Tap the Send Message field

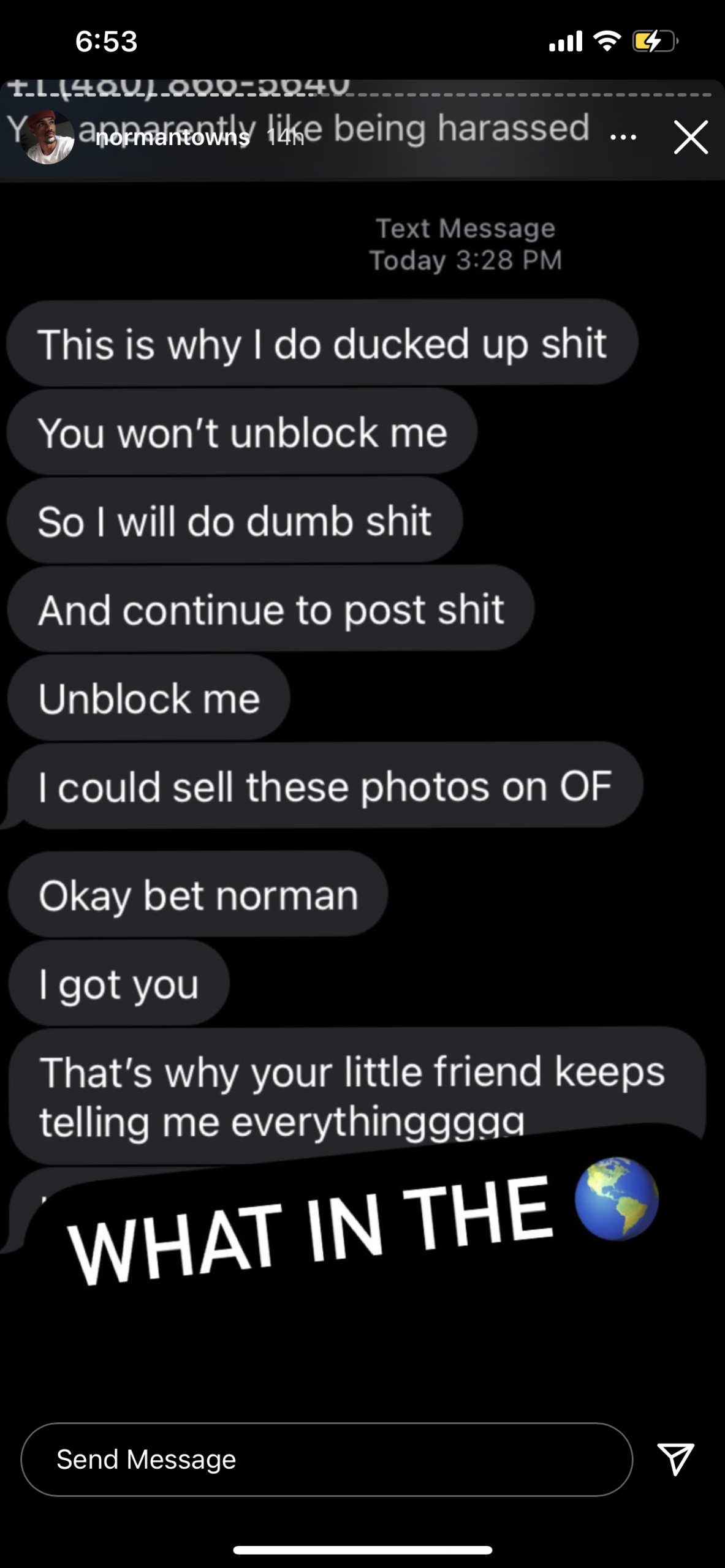point(327,1460)
